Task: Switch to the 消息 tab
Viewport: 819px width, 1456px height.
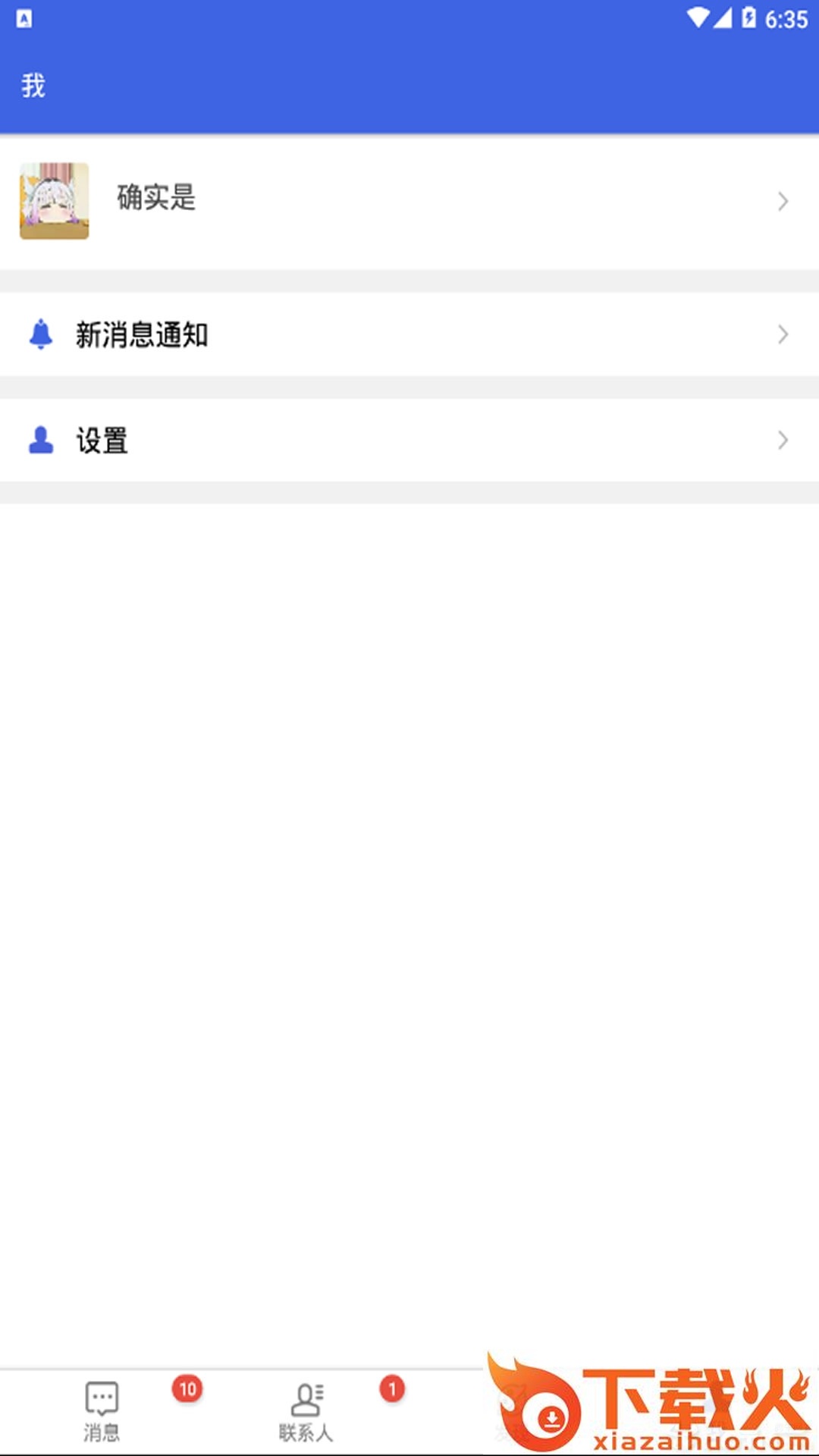Action: point(102,1410)
